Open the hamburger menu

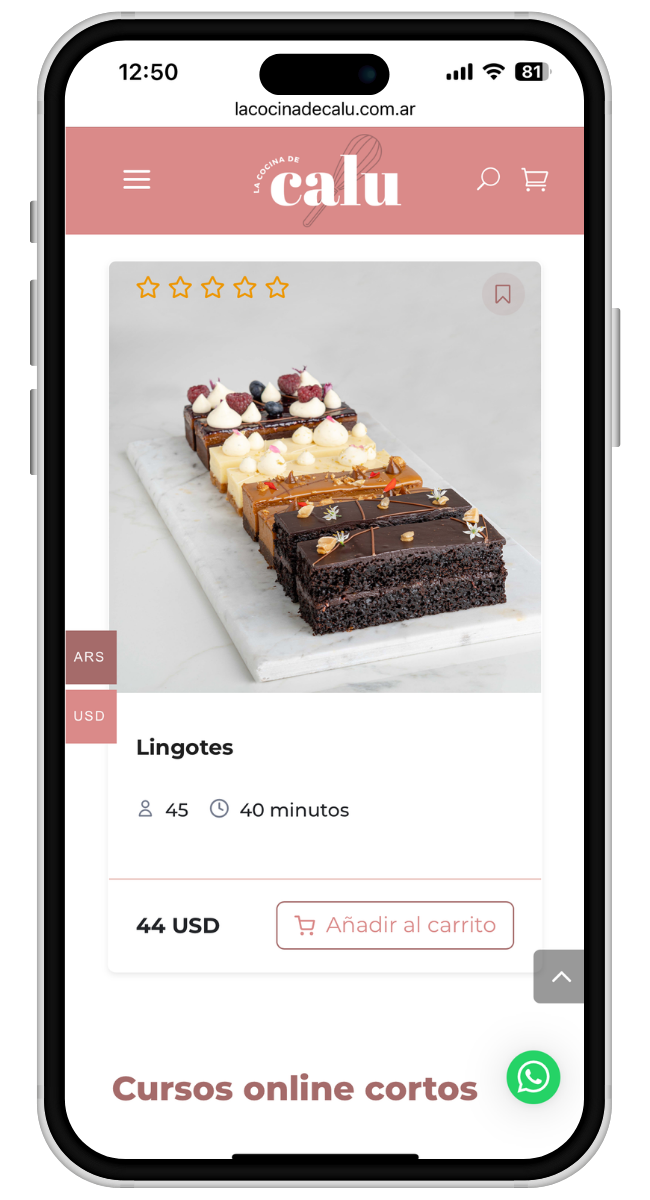click(x=137, y=180)
